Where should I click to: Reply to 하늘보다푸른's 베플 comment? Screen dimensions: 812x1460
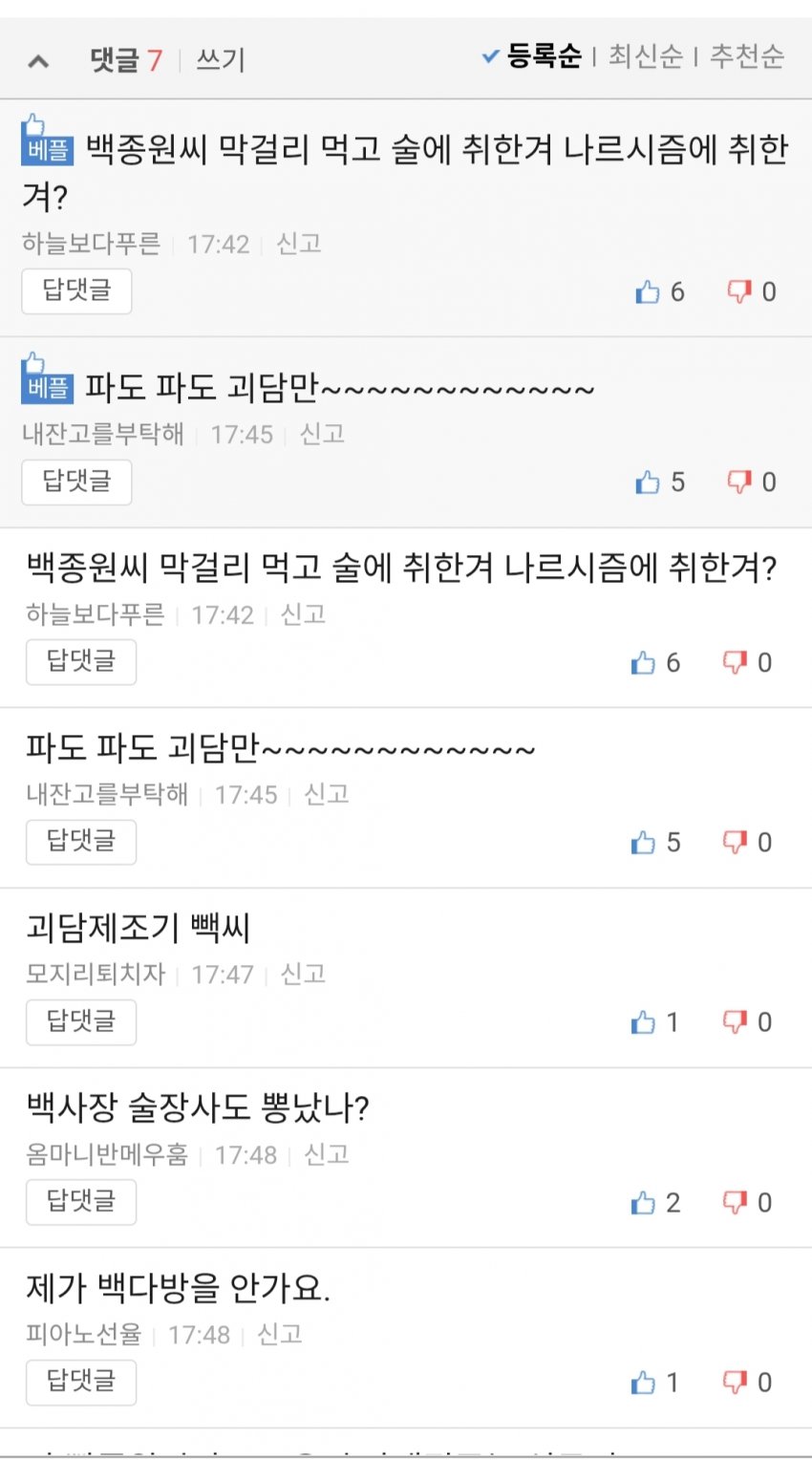[x=76, y=290]
